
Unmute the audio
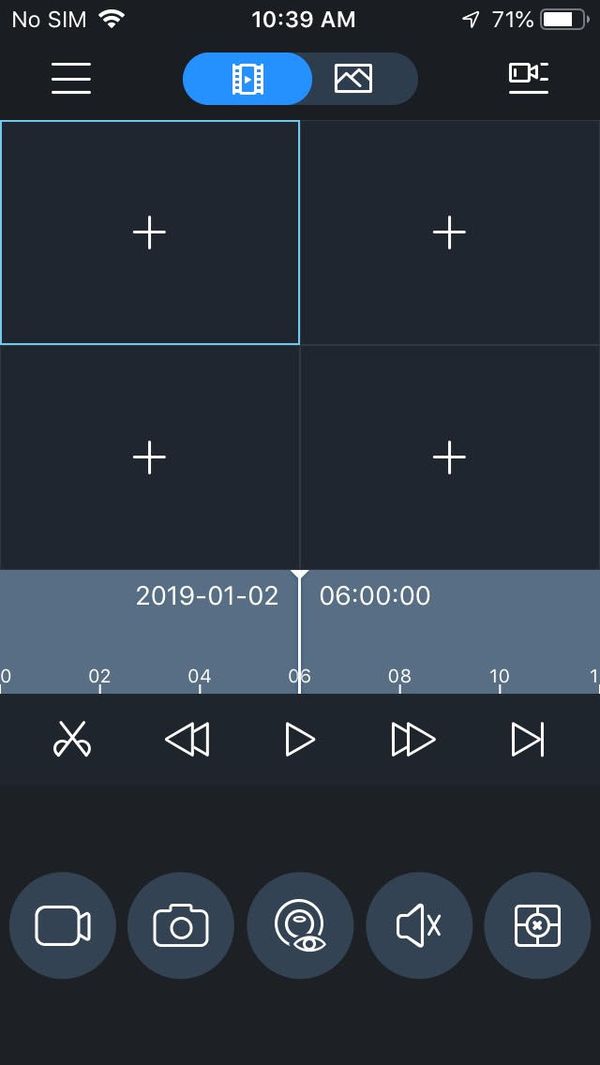[x=419, y=926]
